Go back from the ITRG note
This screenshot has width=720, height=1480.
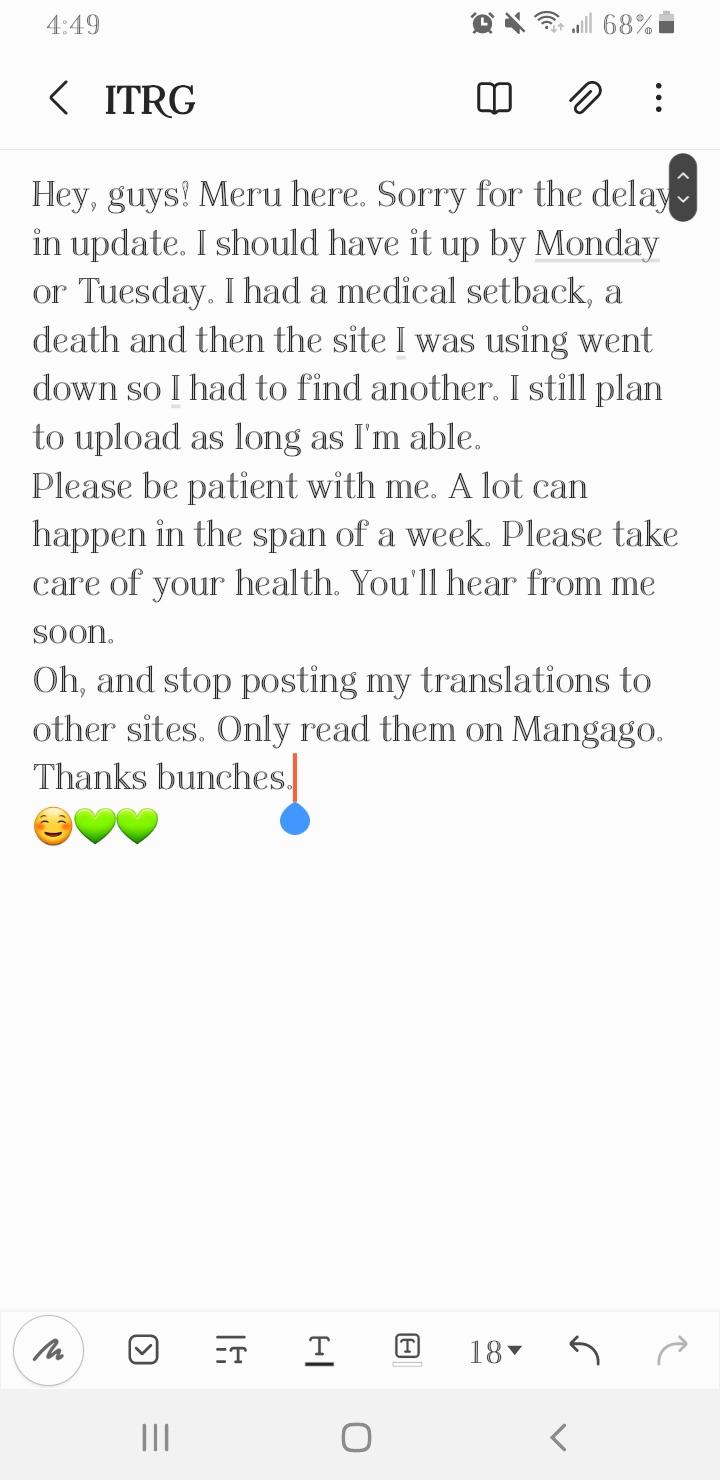tap(59, 98)
